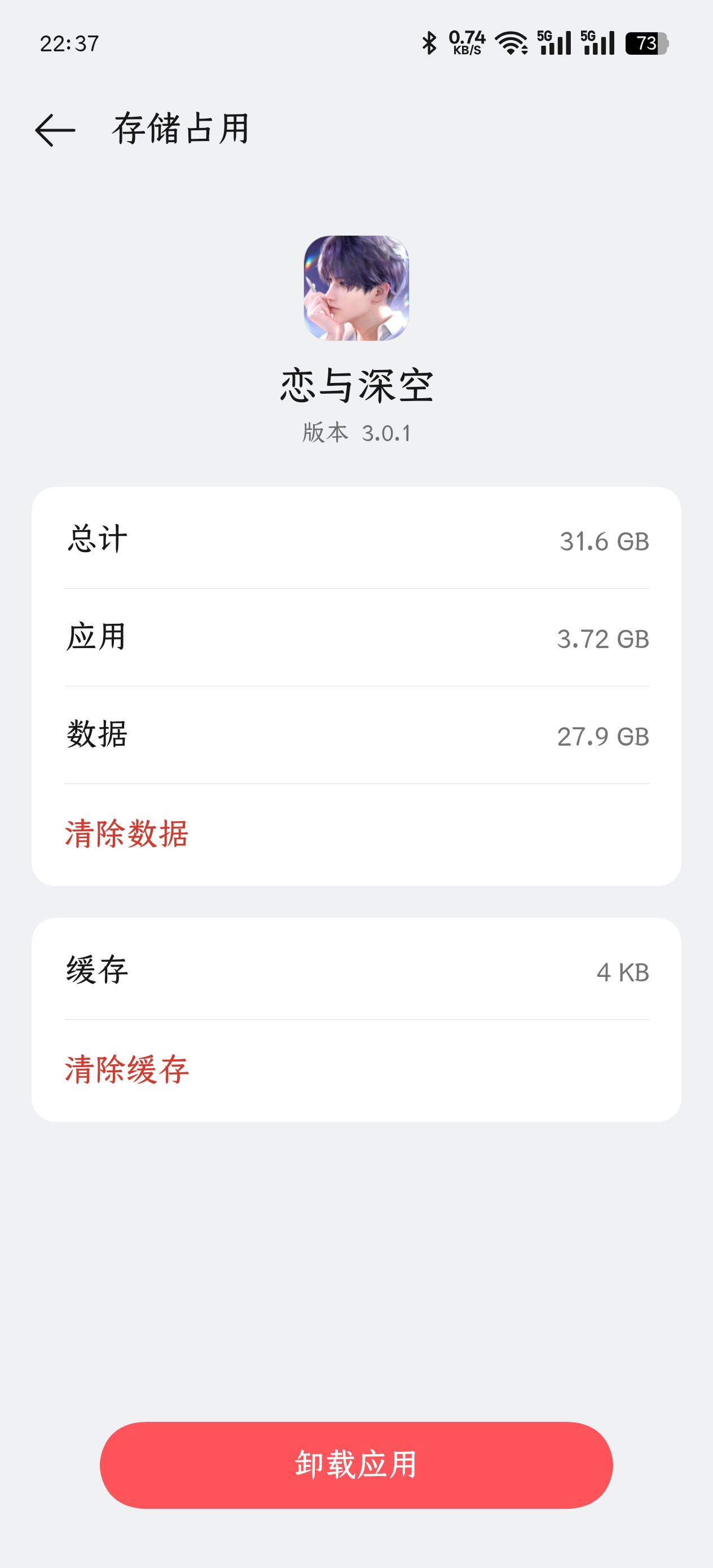Tap the 应用 row showing 3.72 GB
This screenshot has width=713, height=1568.
tap(356, 640)
